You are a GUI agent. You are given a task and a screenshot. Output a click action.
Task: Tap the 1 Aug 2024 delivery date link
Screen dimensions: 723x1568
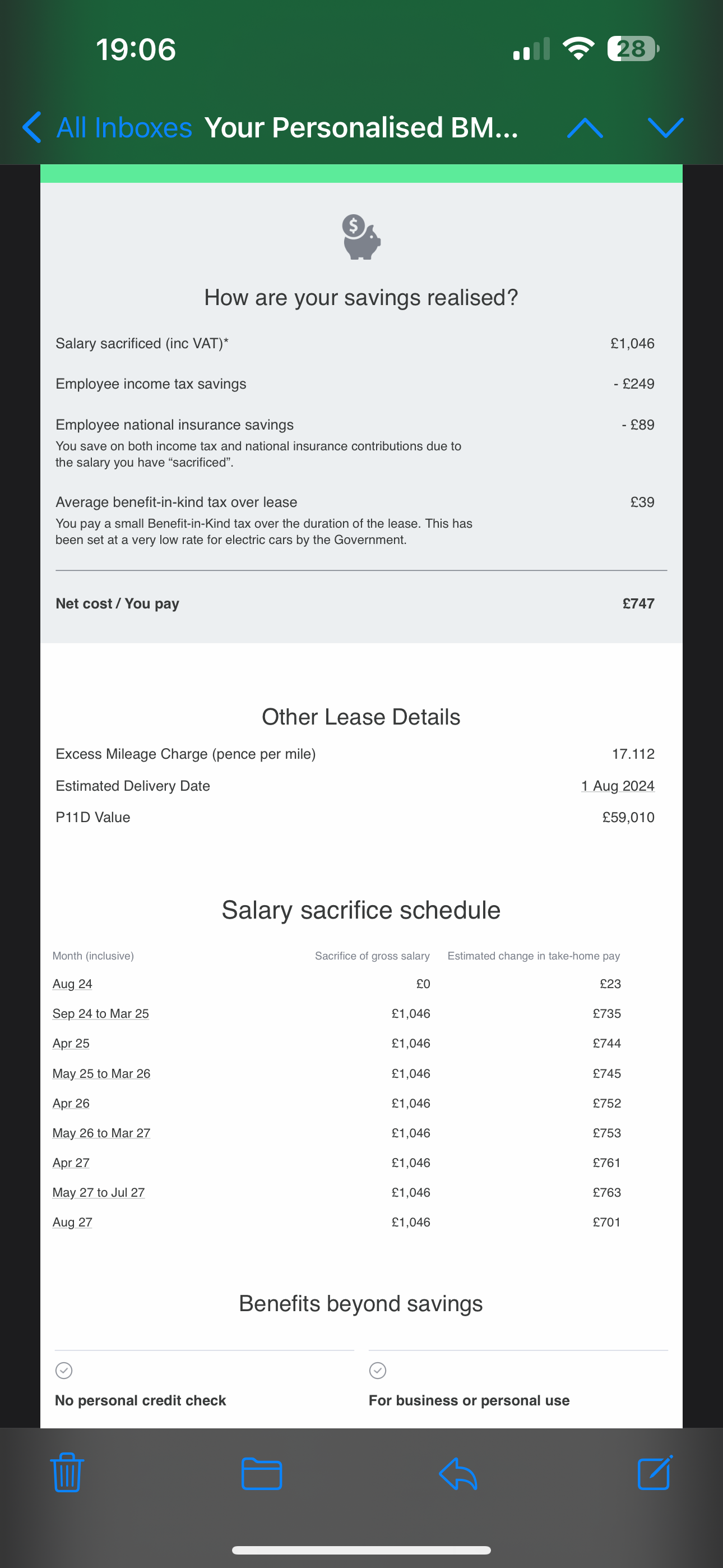tap(618, 786)
